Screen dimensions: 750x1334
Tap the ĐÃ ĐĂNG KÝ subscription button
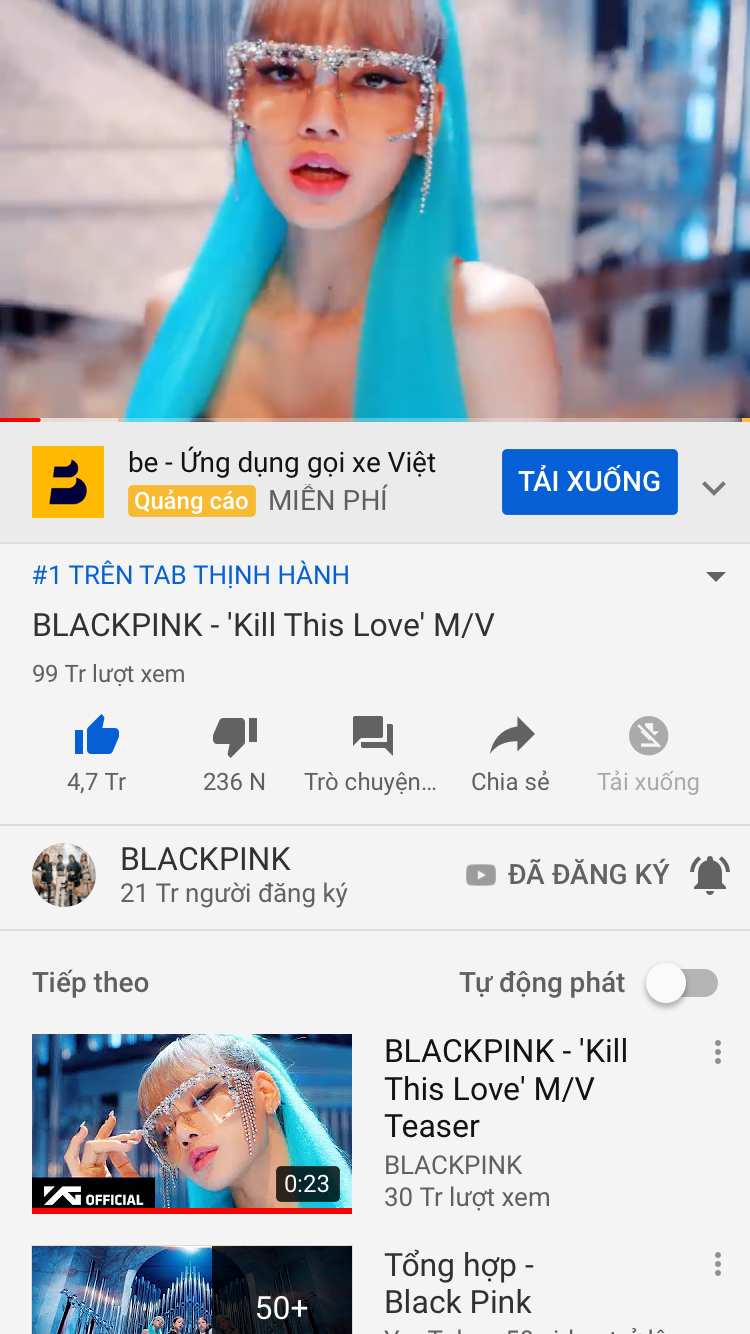pyautogui.click(x=568, y=874)
